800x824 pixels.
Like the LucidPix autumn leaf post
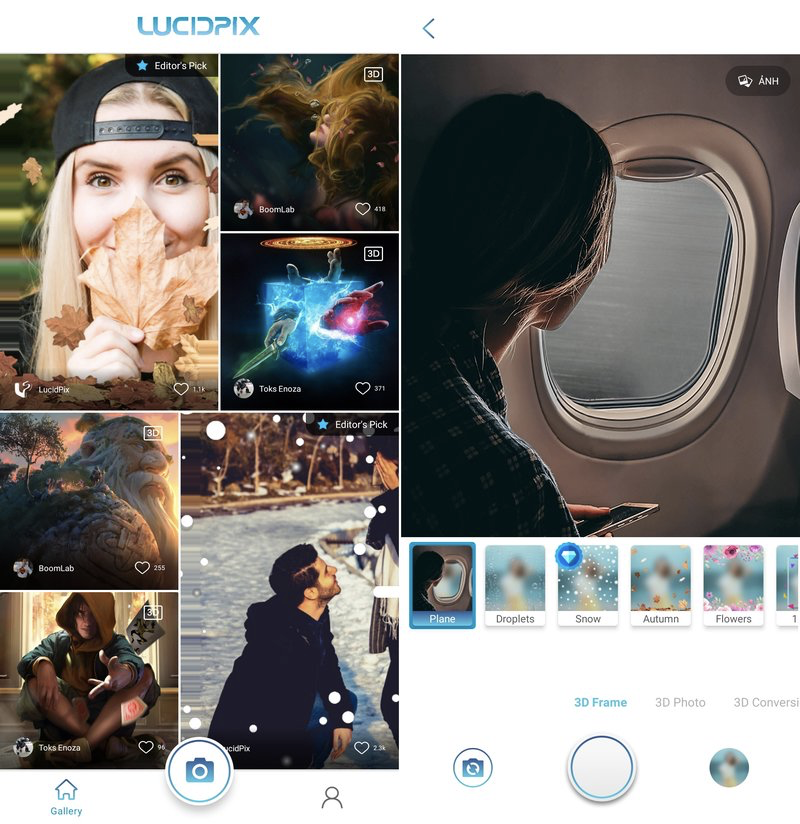181,388
